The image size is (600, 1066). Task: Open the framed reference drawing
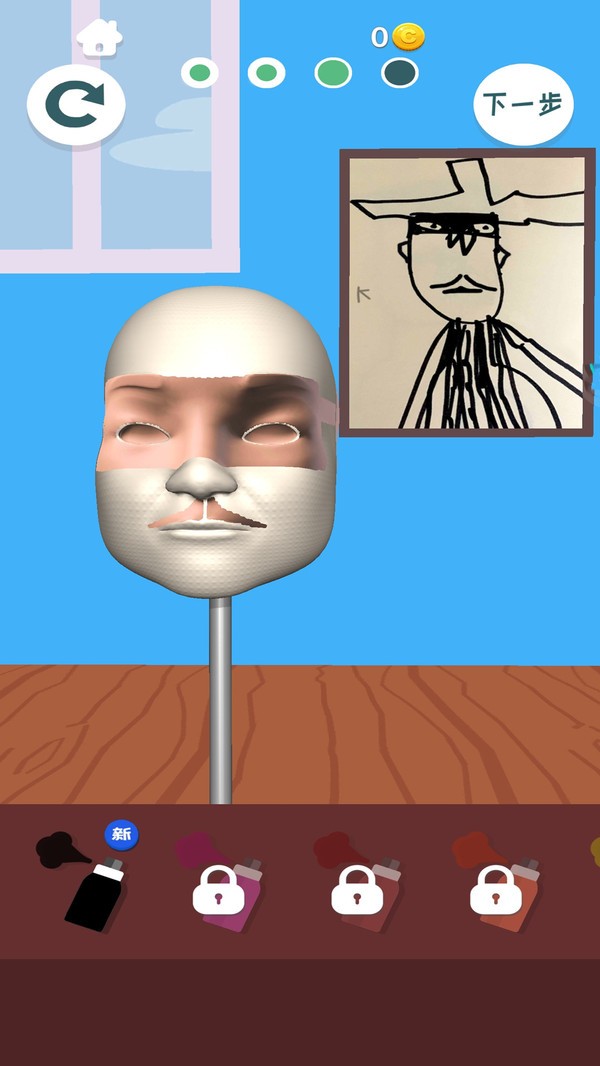tap(467, 292)
